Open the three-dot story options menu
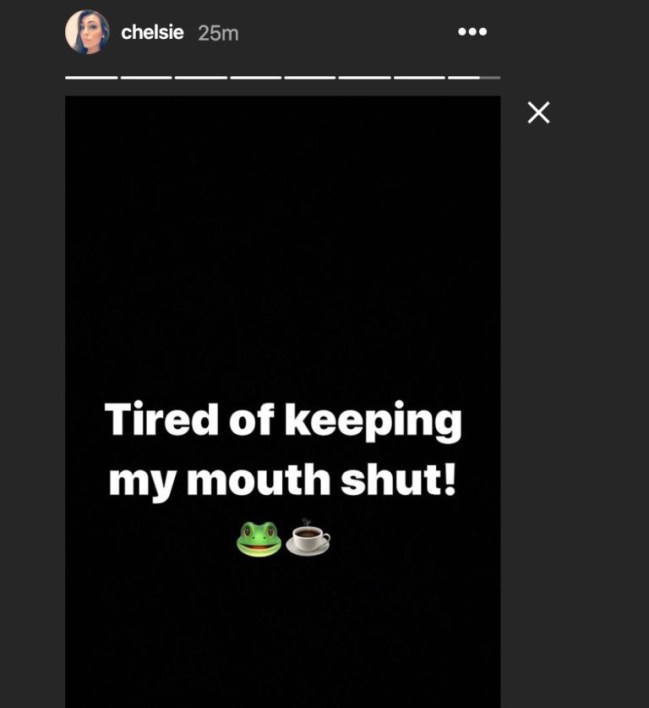 click(x=472, y=32)
